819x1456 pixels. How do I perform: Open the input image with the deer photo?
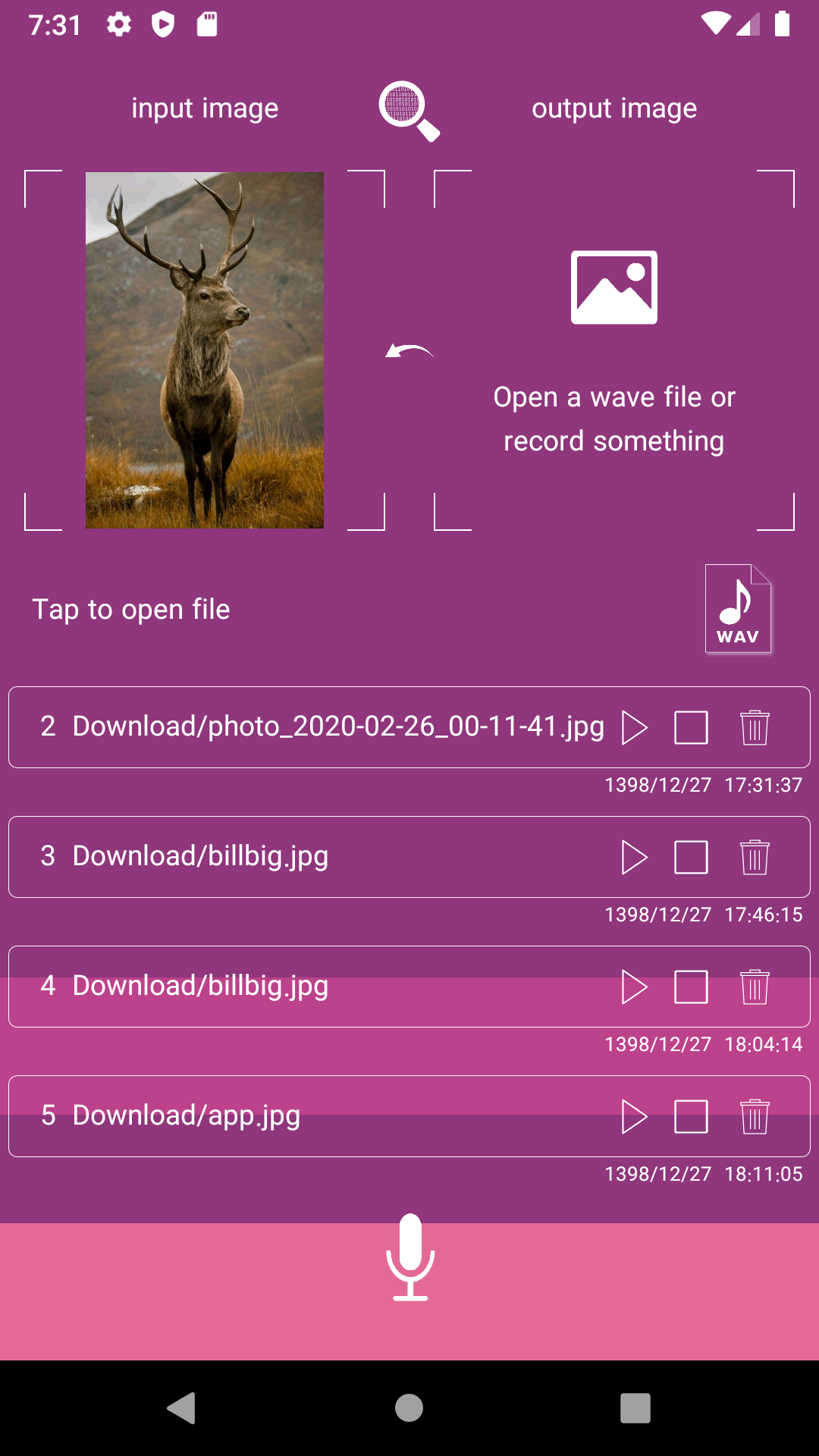pyautogui.click(x=205, y=350)
